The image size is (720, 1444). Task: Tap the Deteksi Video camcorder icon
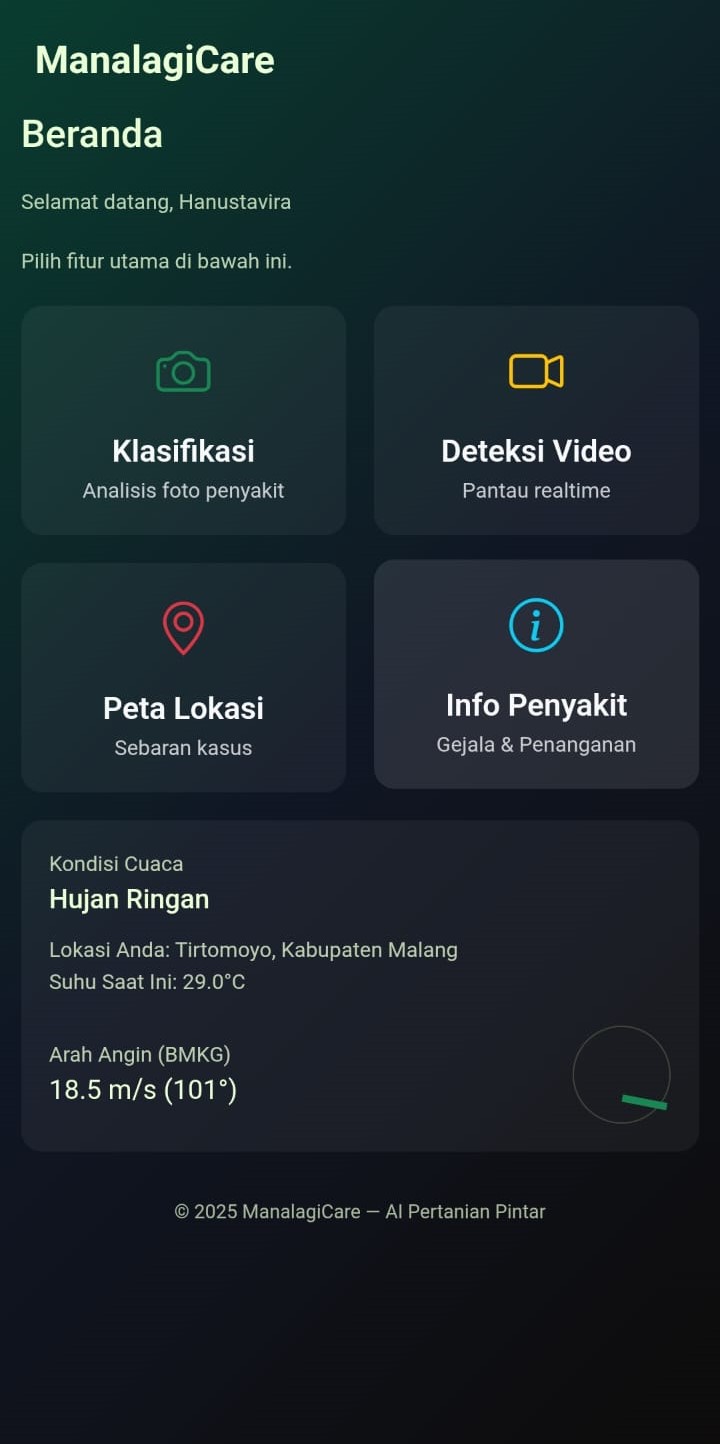536,371
